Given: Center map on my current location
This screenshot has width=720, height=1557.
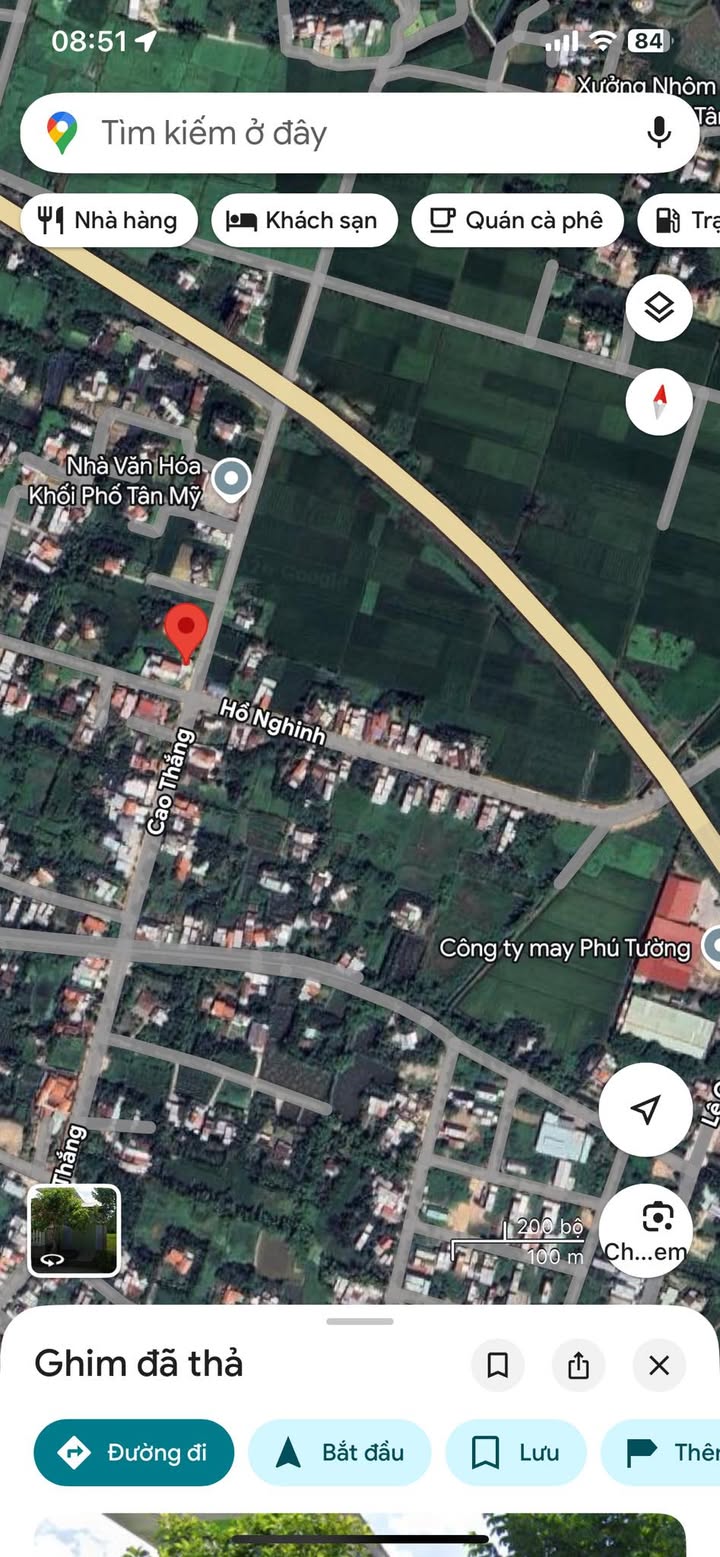Looking at the screenshot, I should point(646,1109).
